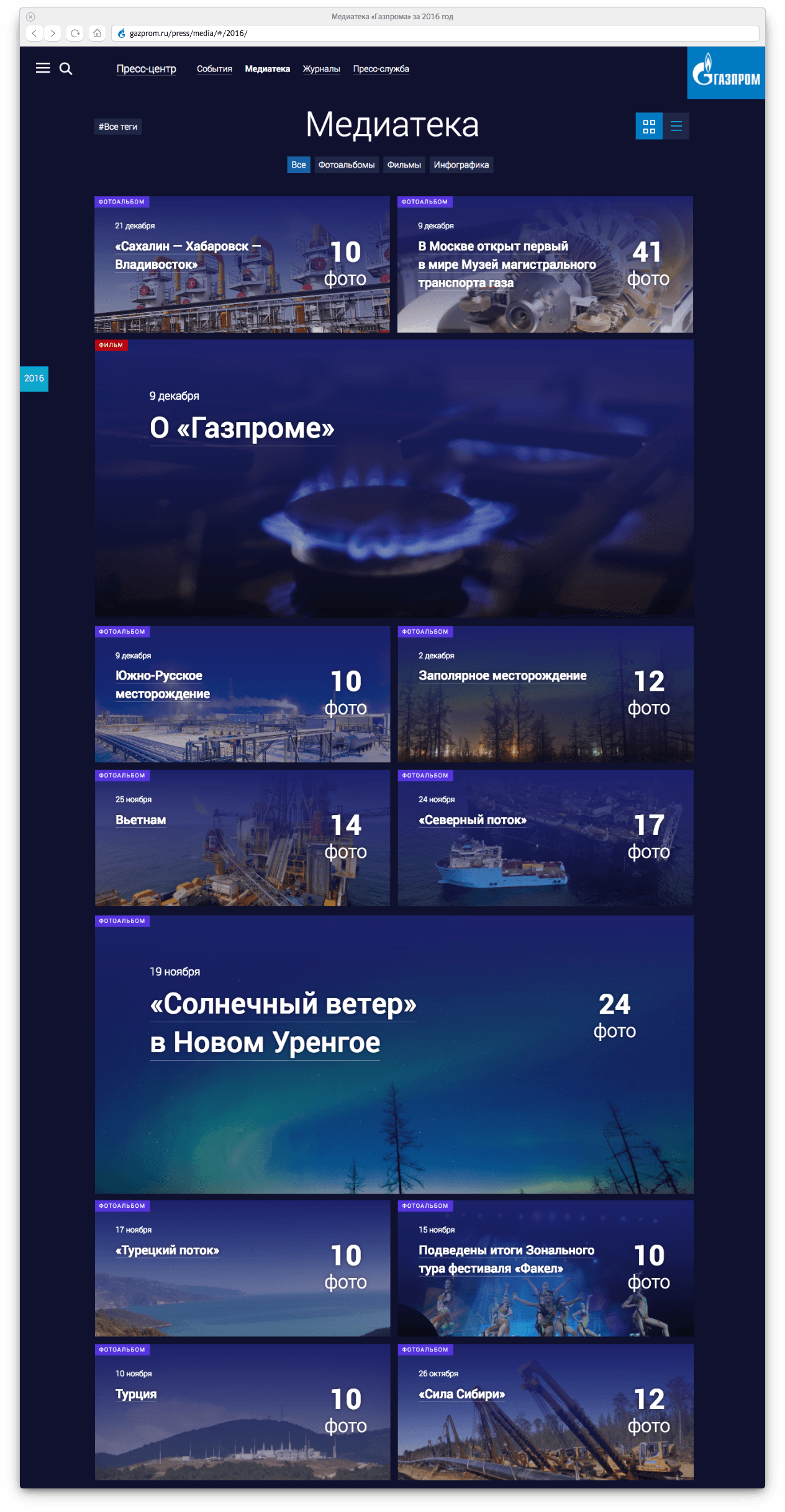
Task: Tap the search magnifier icon
Action: [x=66, y=69]
